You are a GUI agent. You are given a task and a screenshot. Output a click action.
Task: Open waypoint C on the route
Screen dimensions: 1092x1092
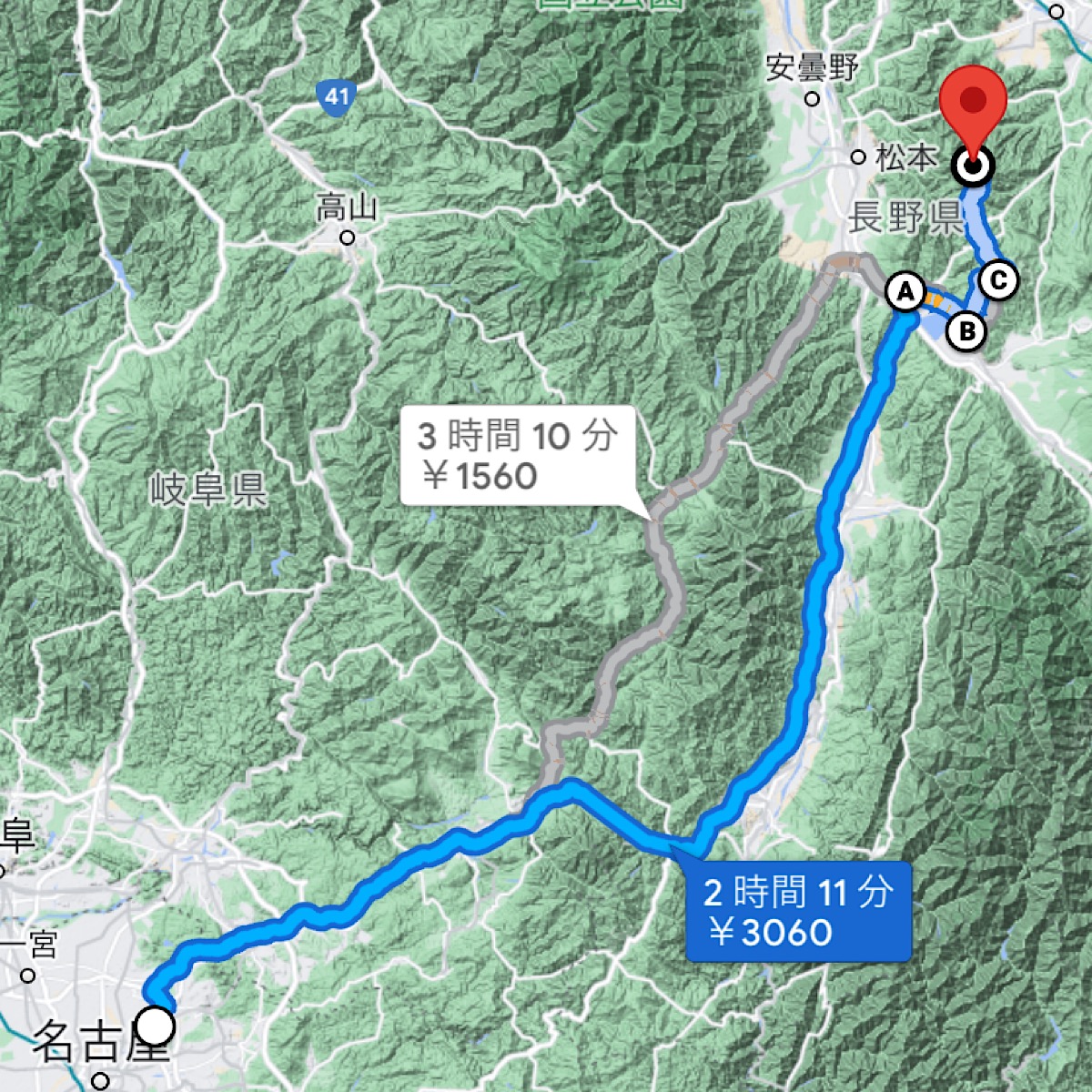coord(998,280)
